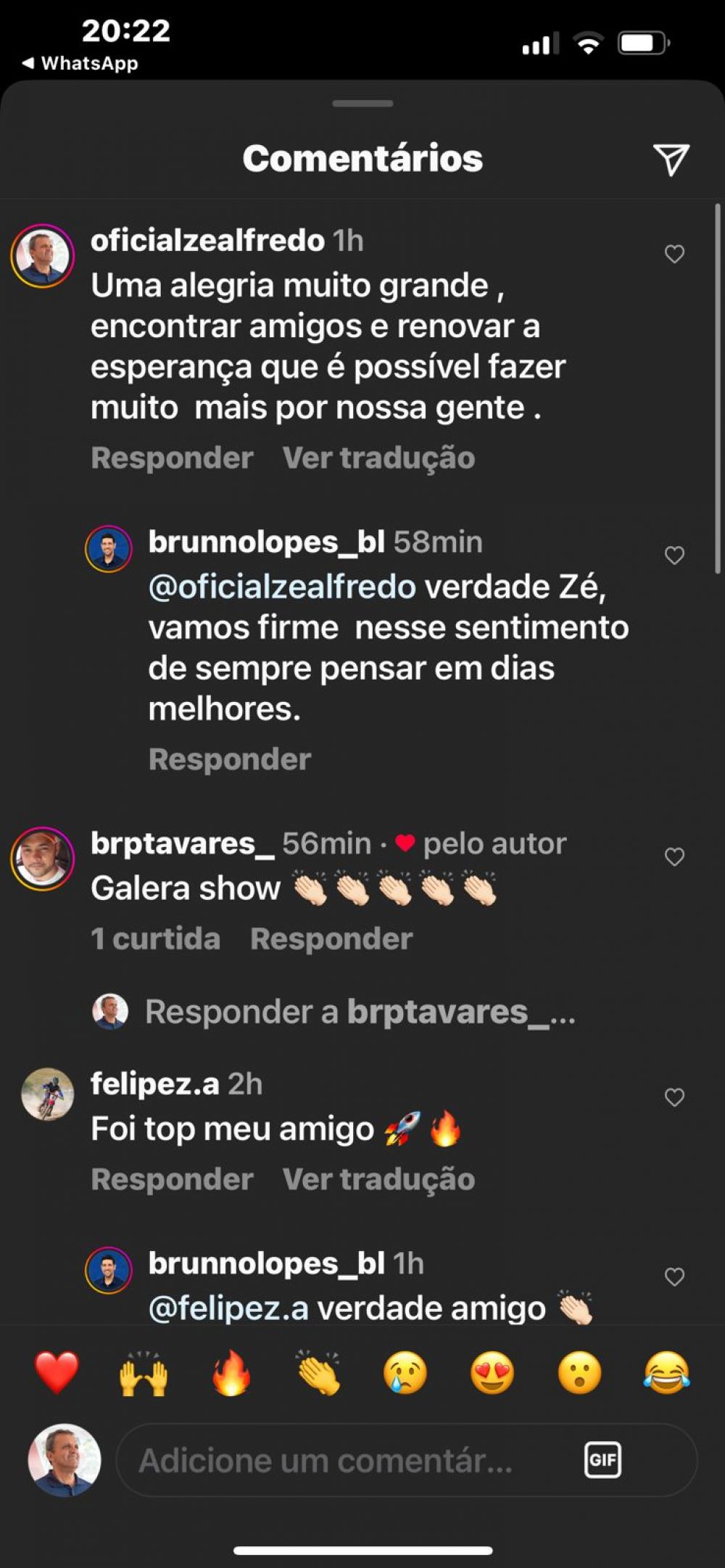The image size is (725, 1568).
Task: Open brptavares_ profile picture
Action: [x=43, y=859]
